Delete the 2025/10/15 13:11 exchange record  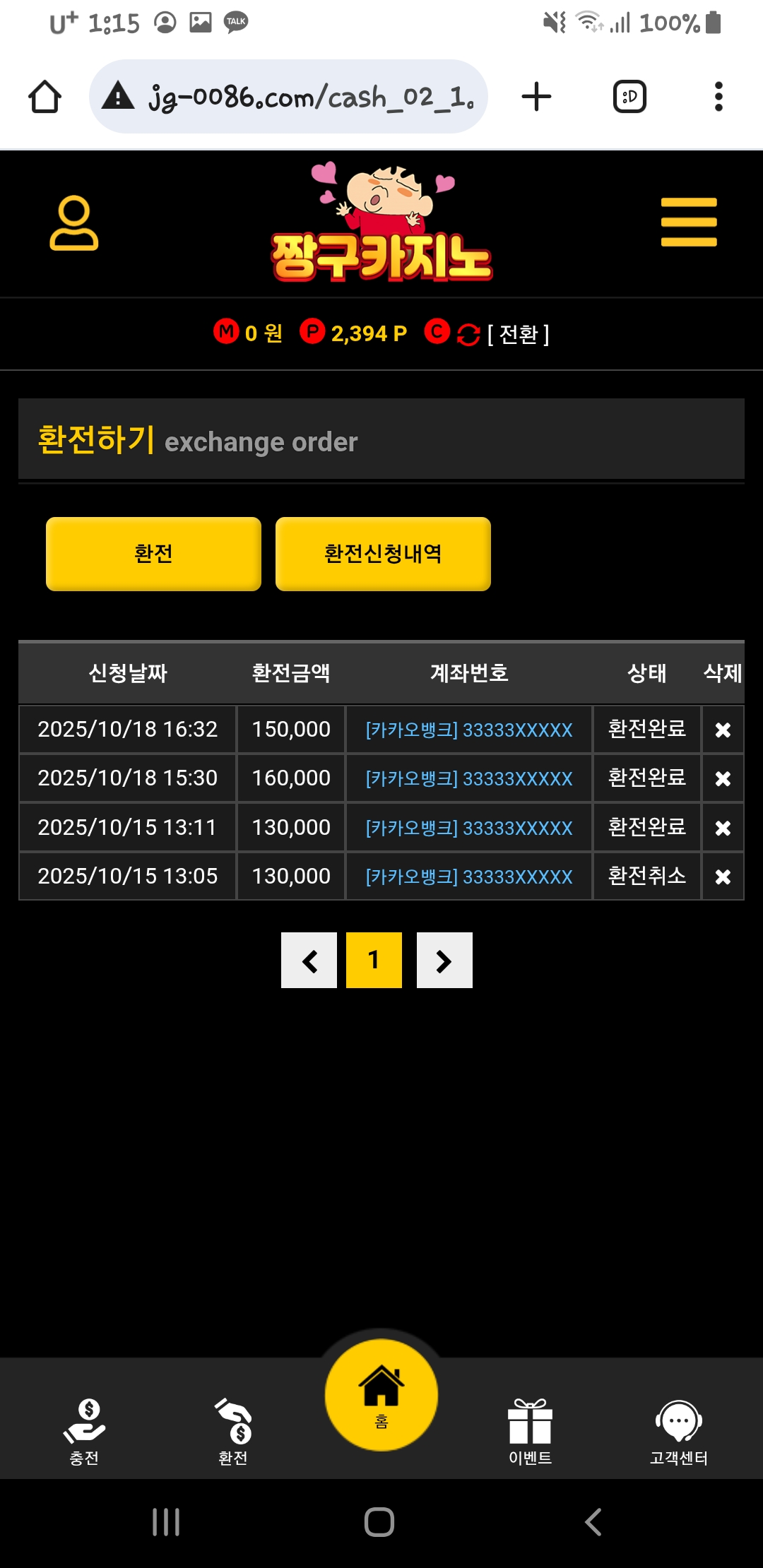[x=722, y=828]
